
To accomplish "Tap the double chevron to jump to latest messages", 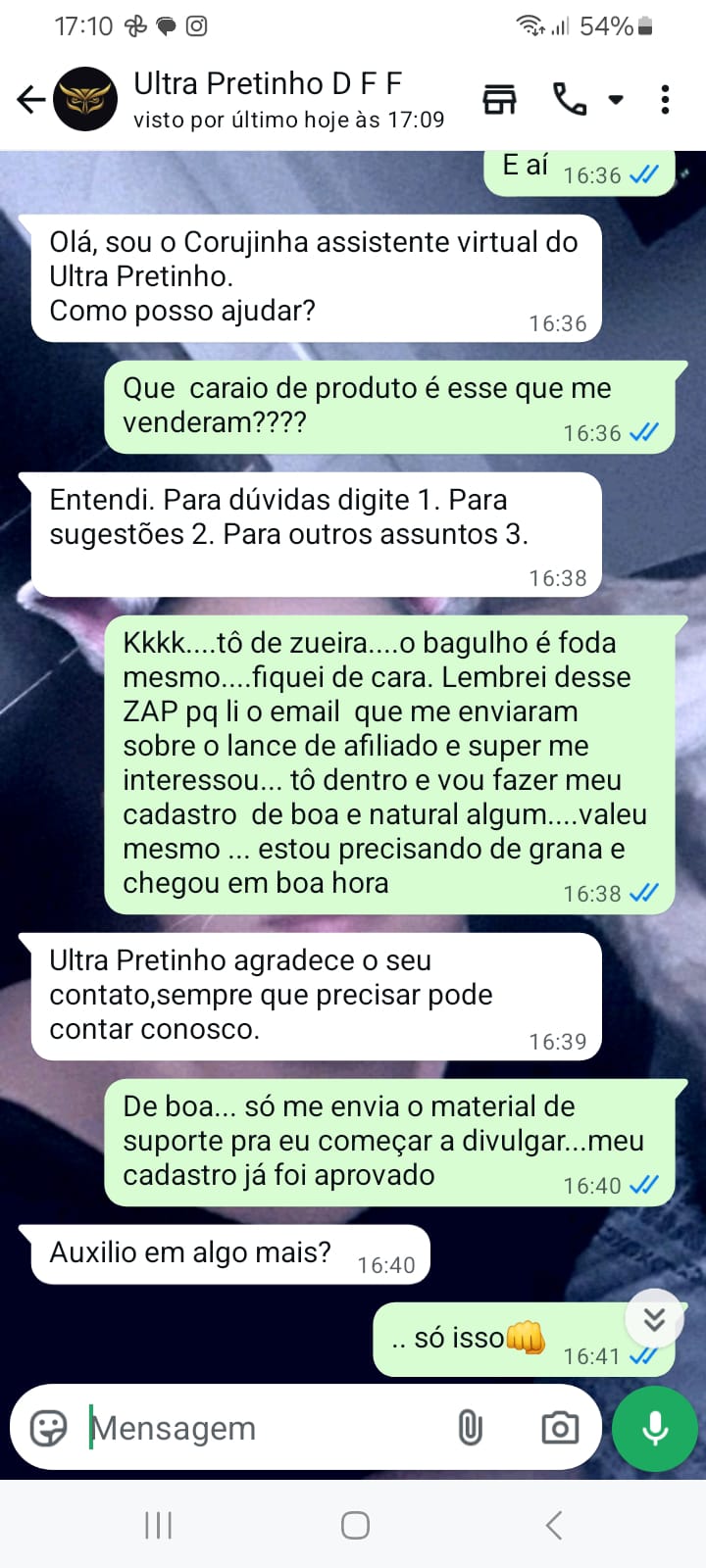I will (656, 1318).
